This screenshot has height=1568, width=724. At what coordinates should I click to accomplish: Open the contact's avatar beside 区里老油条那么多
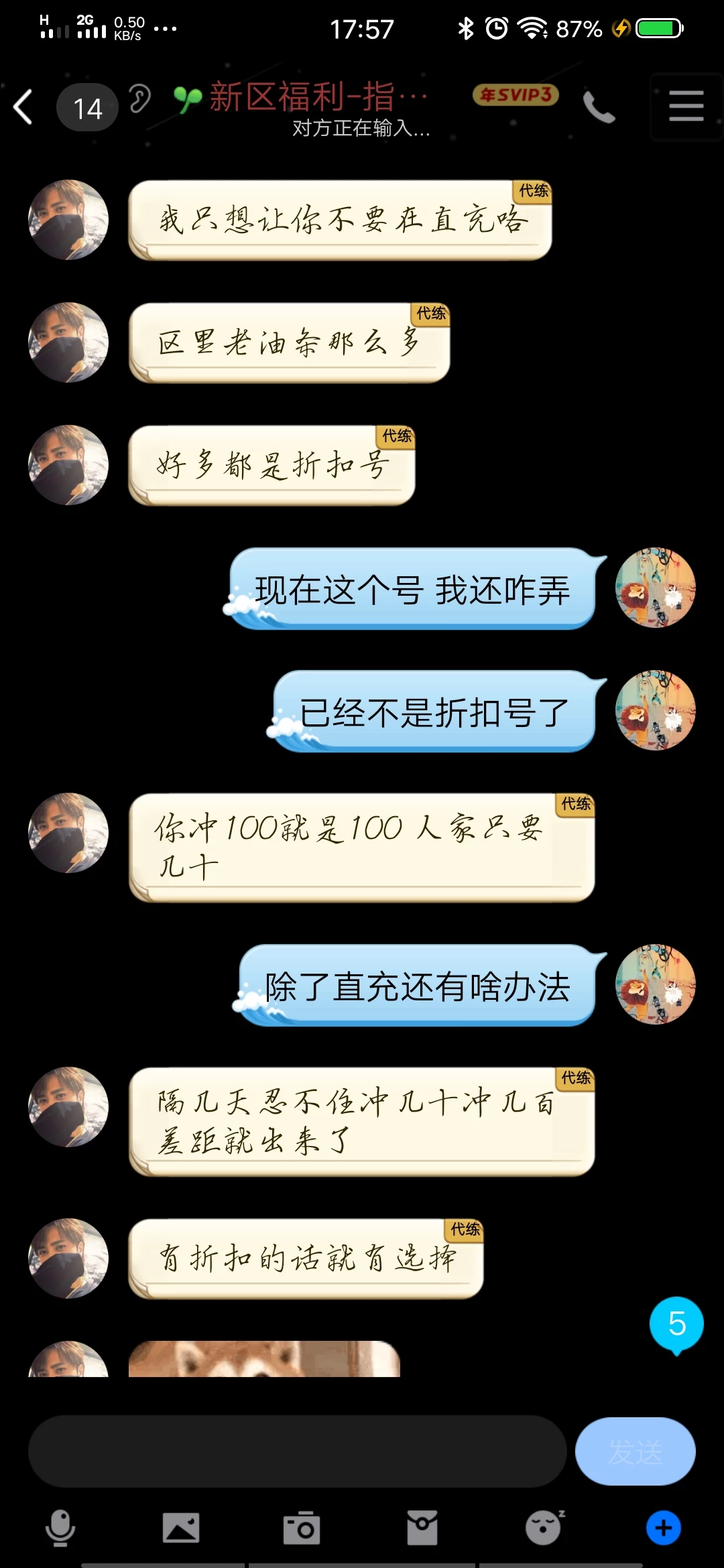(x=68, y=342)
